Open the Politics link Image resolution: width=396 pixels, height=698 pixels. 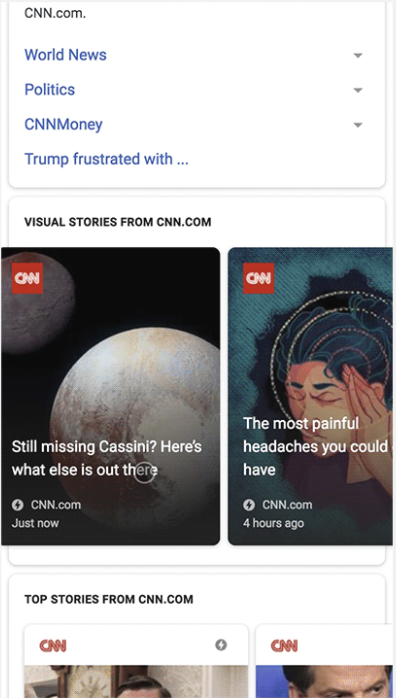coord(49,90)
